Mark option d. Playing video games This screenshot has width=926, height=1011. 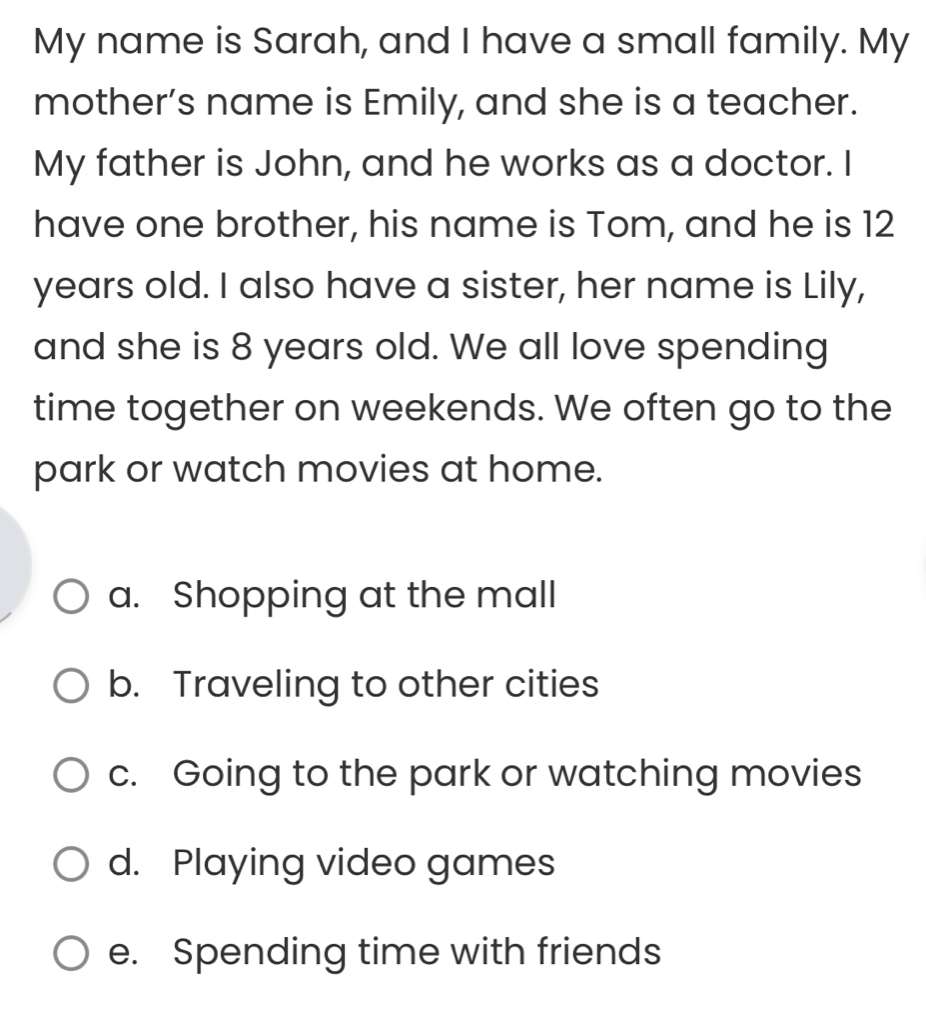click(x=70, y=863)
